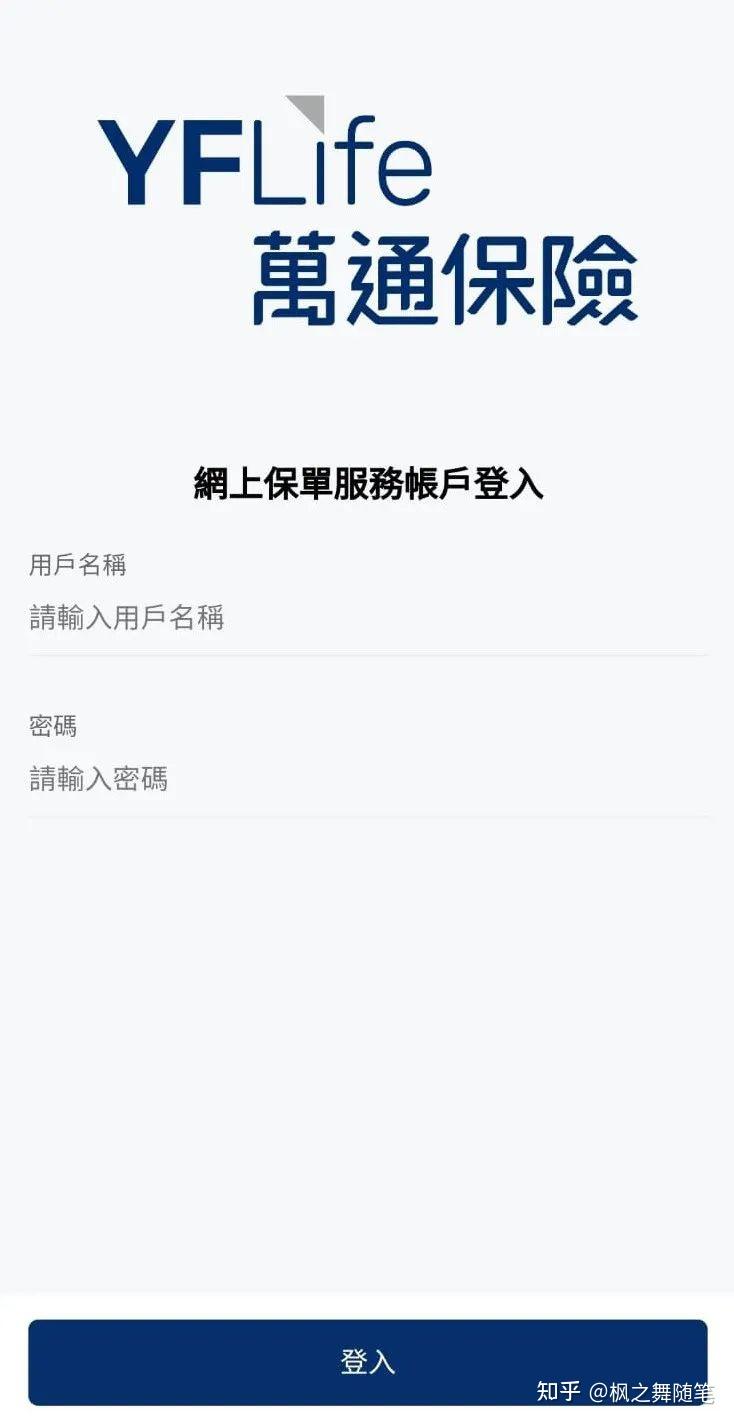Click the @枫之舞随笔 author link
Image resolution: width=734 pixels, height=1424 pixels.
(652, 1393)
